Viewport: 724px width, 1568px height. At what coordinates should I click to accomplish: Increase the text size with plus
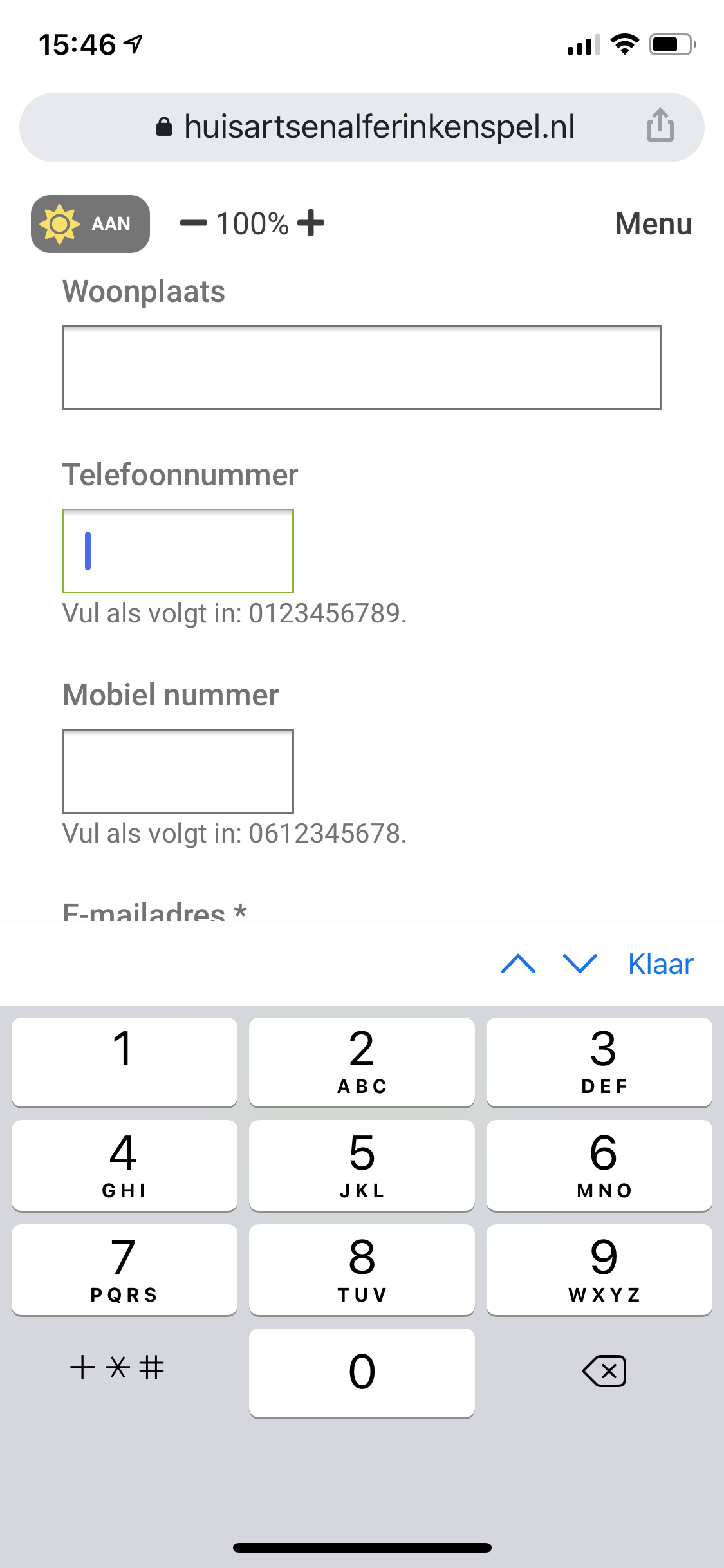311,224
